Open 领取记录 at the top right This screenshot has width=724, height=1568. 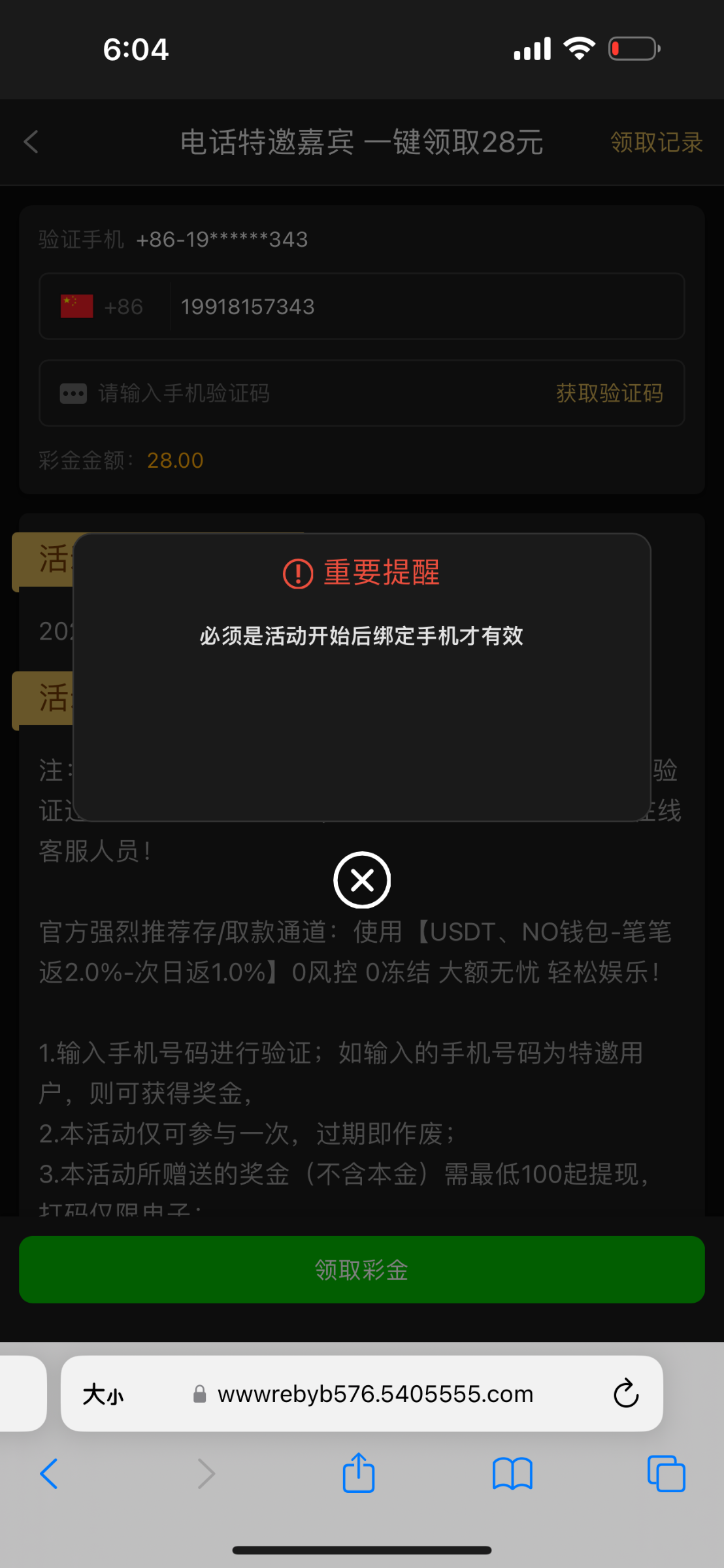[656, 142]
